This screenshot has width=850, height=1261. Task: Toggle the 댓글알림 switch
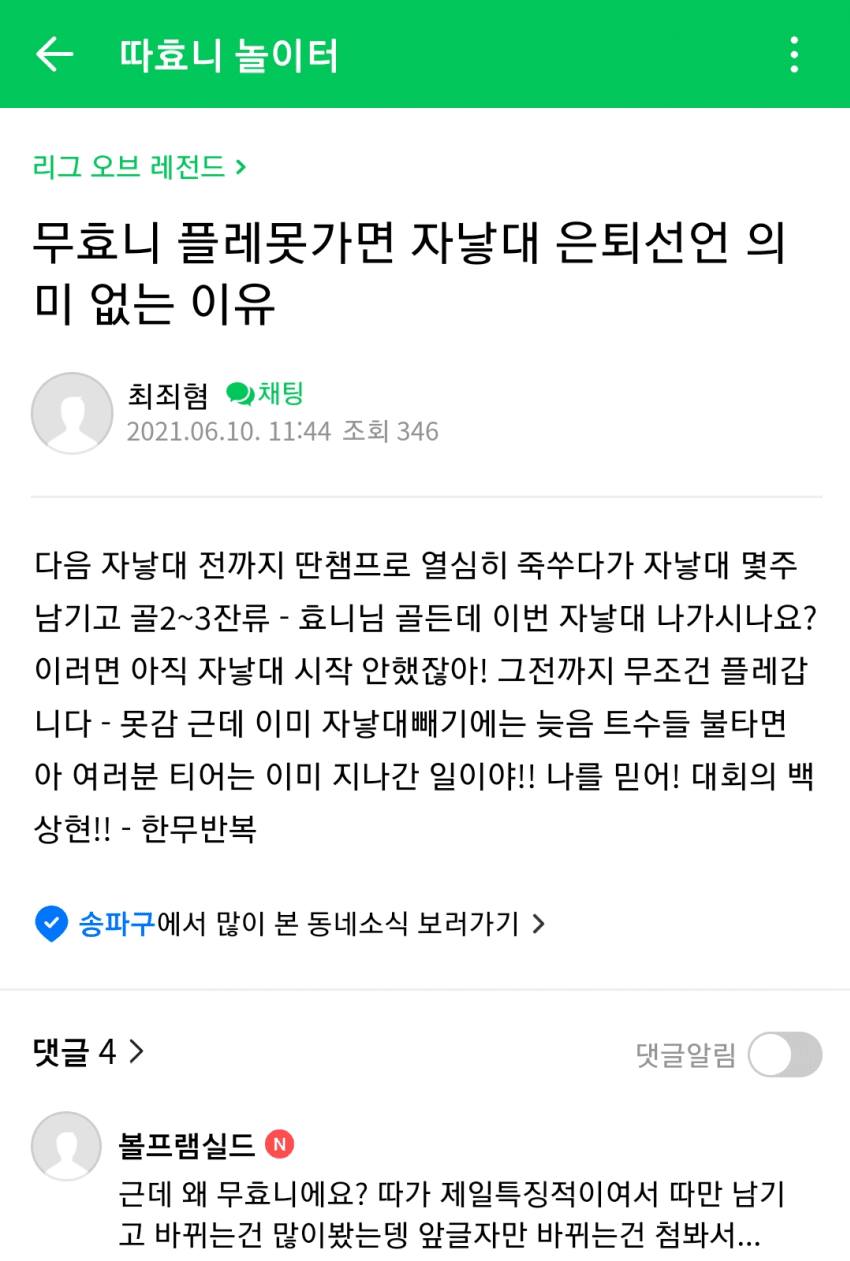(x=785, y=1054)
